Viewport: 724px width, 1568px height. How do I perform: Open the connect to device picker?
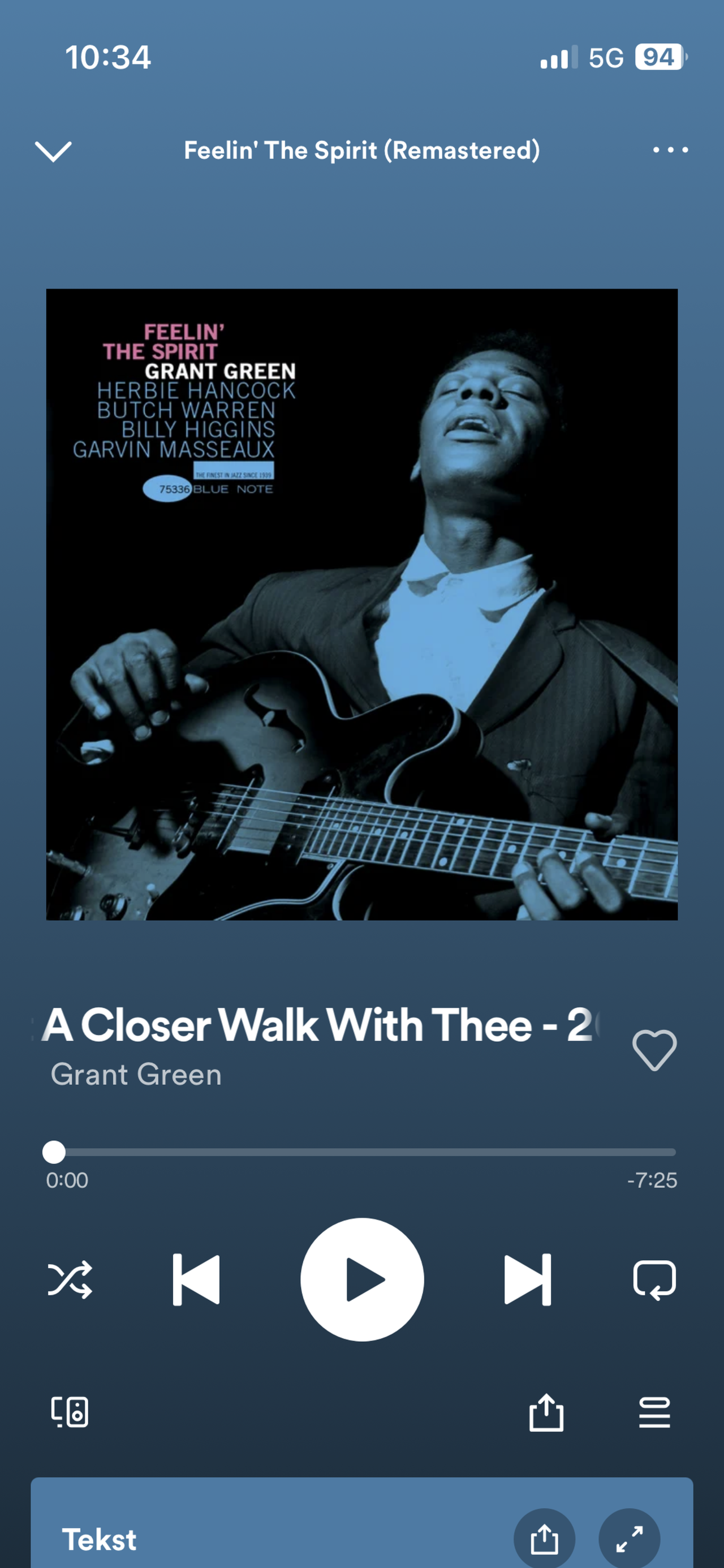pyautogui.click(x=70, y=1412)
